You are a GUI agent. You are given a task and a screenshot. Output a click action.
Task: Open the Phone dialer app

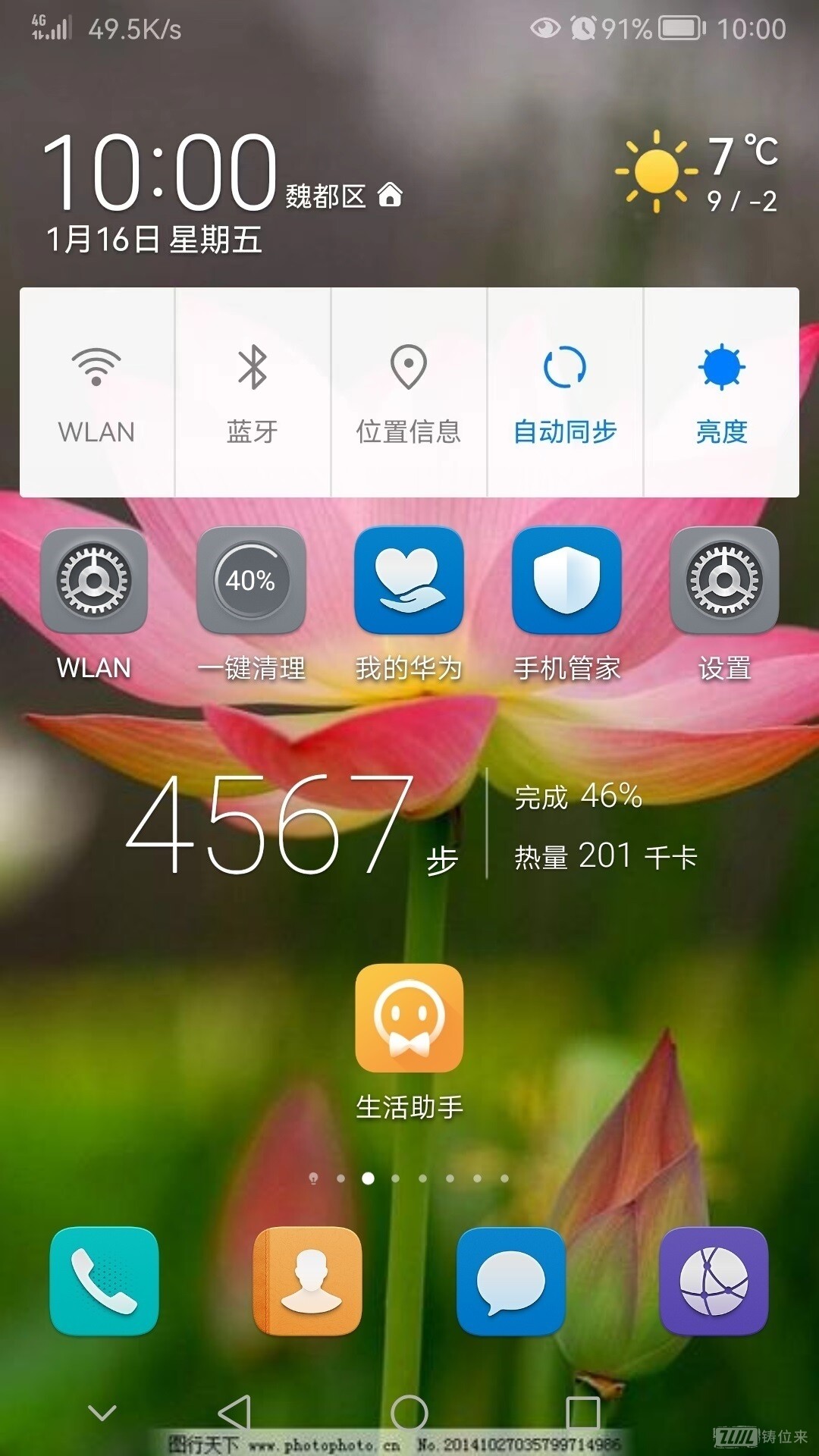[x=104, y=1281]
